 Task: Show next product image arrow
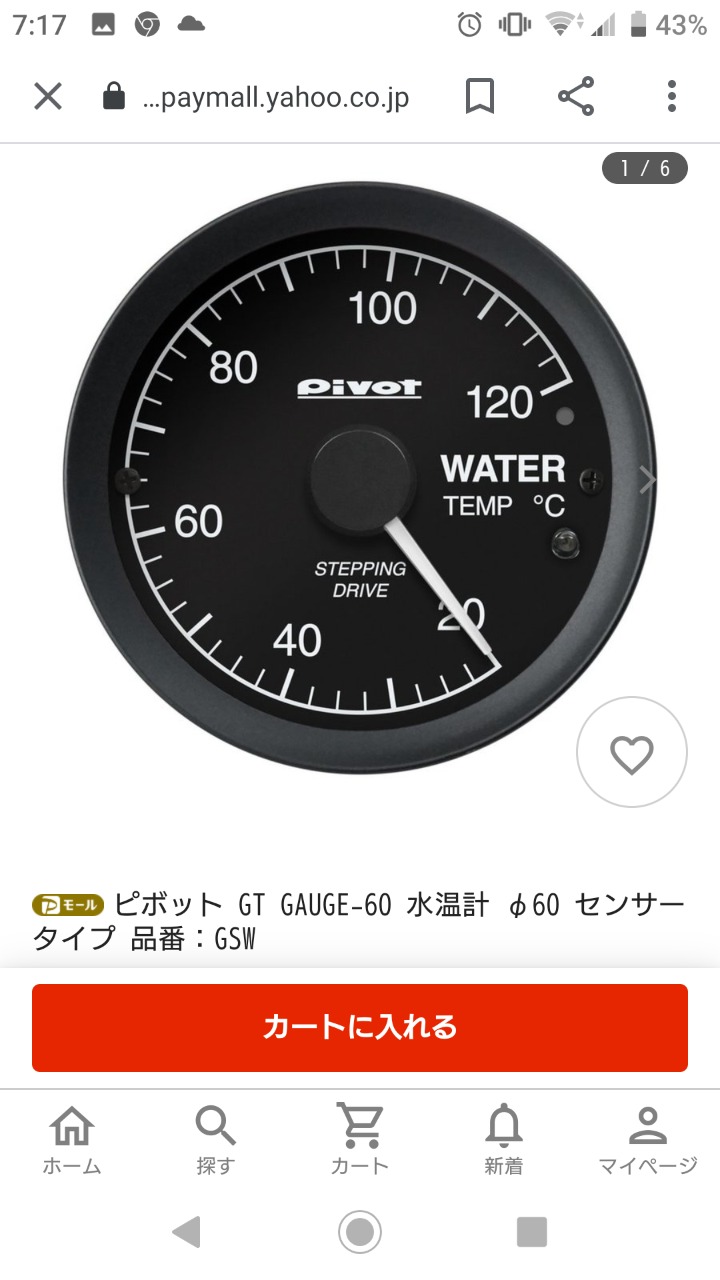(x=648, y=481)
